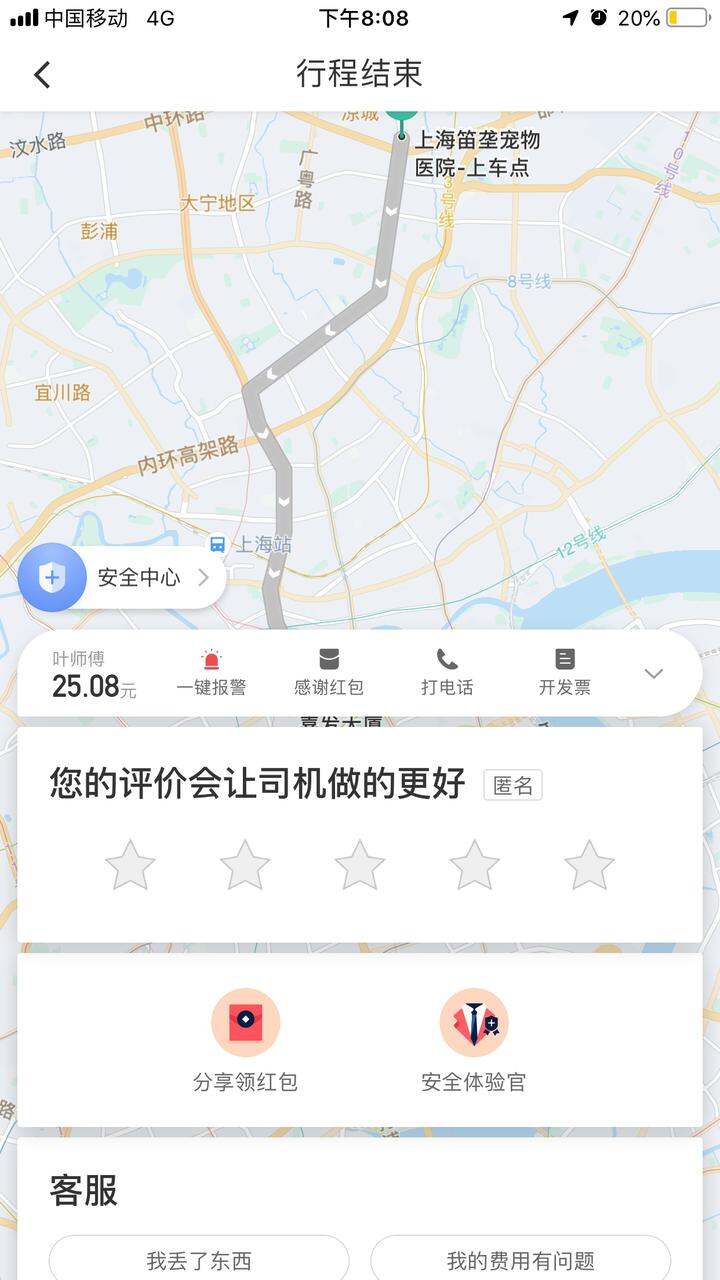This screenshot has height=1280, width=720.
Task: Give the driver five stars
Action: tap(589, 865)
